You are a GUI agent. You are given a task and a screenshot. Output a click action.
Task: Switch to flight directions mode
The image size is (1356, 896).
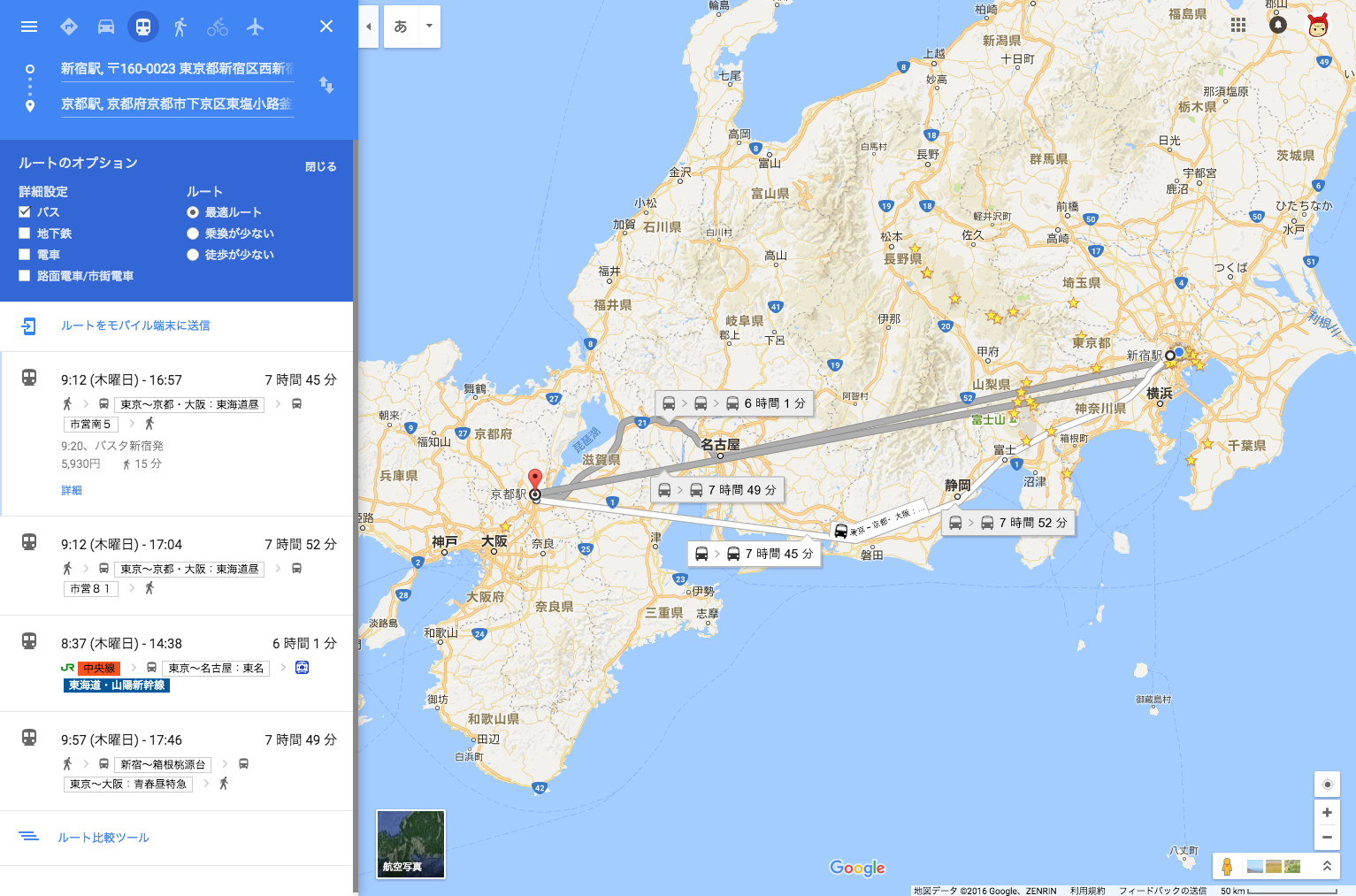point(256,27)
